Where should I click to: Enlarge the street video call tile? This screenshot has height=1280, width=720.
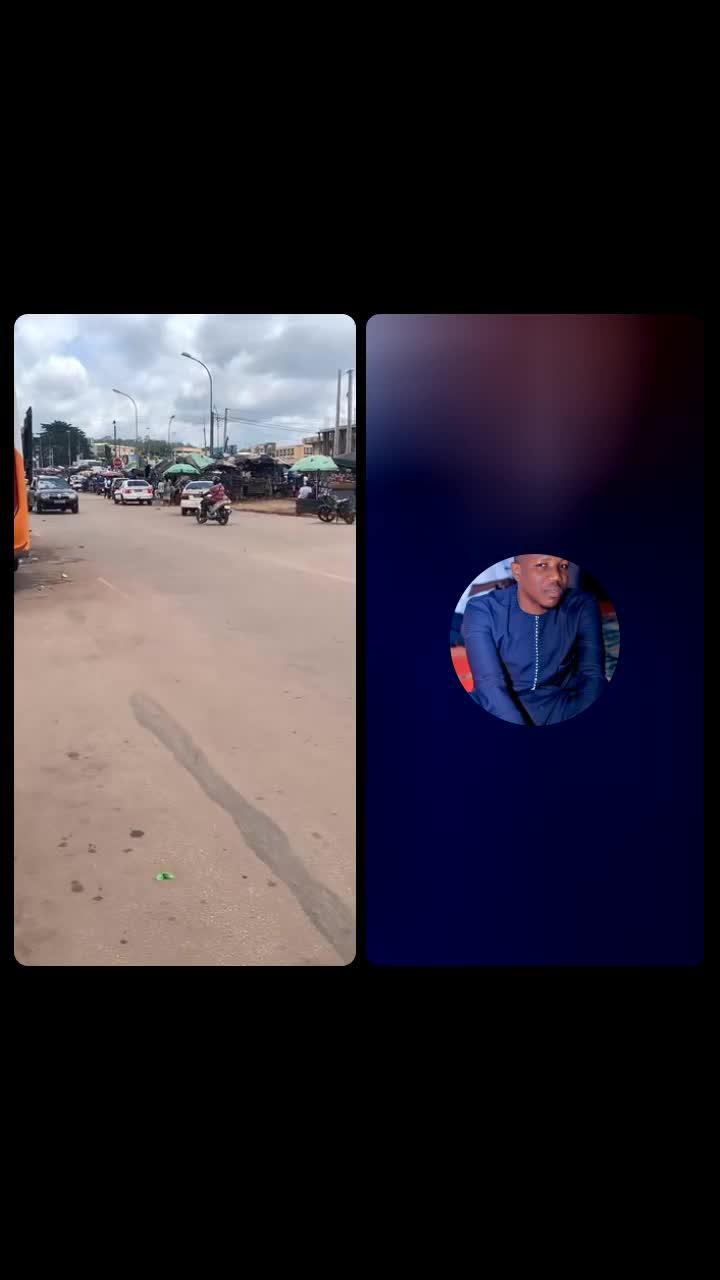pos(185,640)
